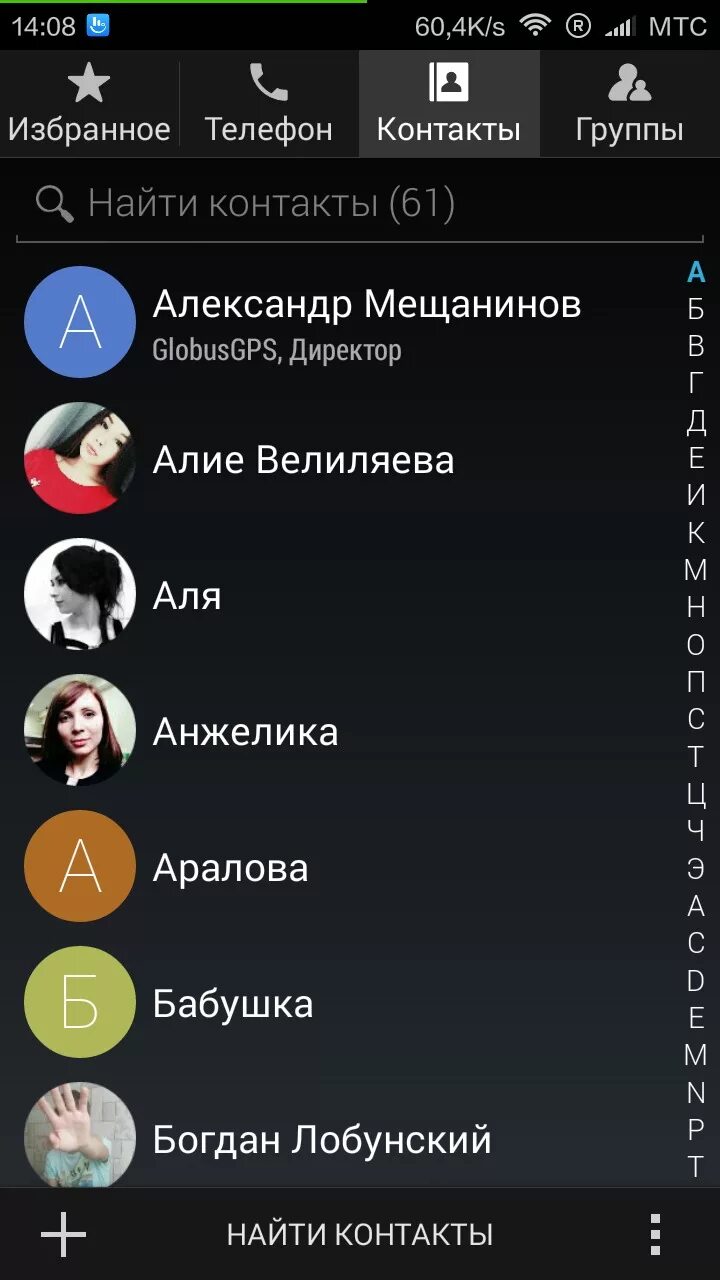Image resolution: width=720 pixels, height=1280 pixels.
Task: Jump to letter К in index
Action: (696, 533)
